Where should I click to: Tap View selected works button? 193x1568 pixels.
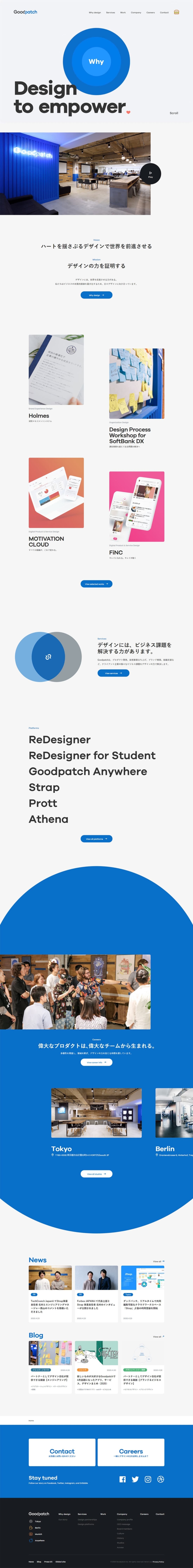[96, 584]
